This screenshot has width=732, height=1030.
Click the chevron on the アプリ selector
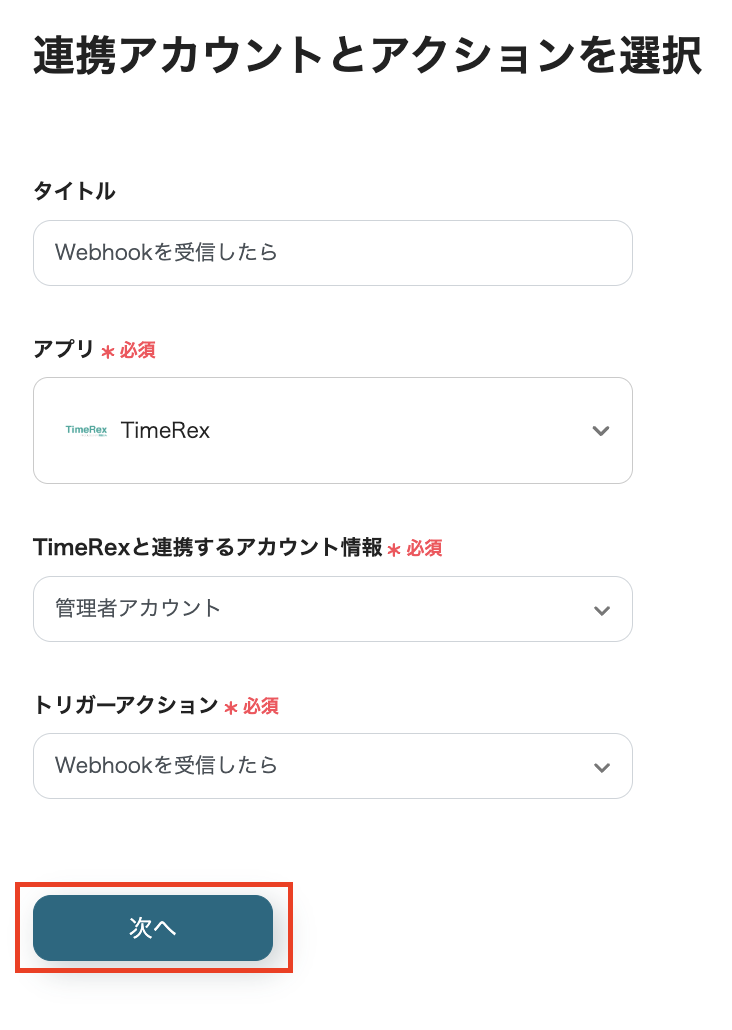(601, 431)
